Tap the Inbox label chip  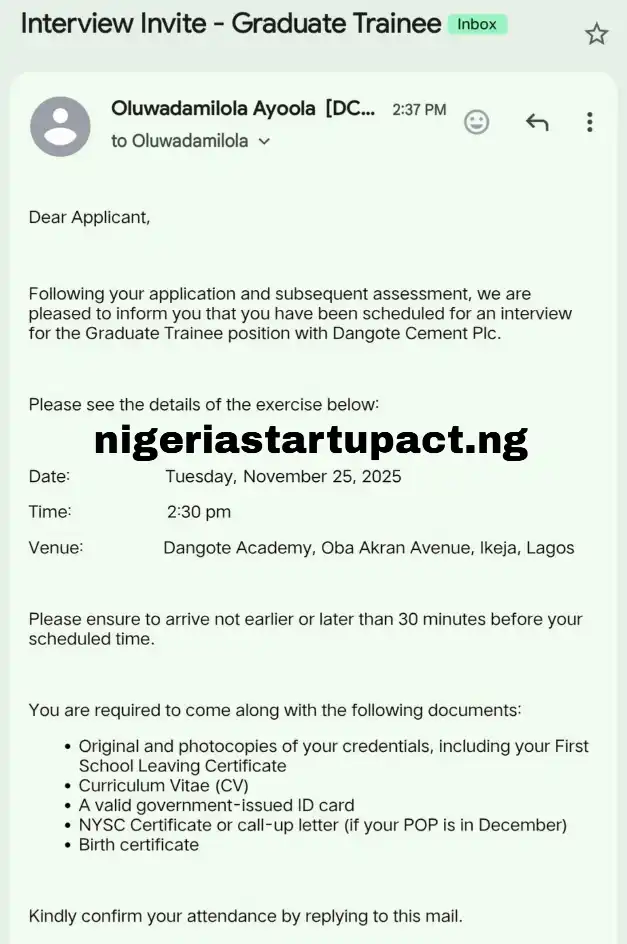click(477, 24)
